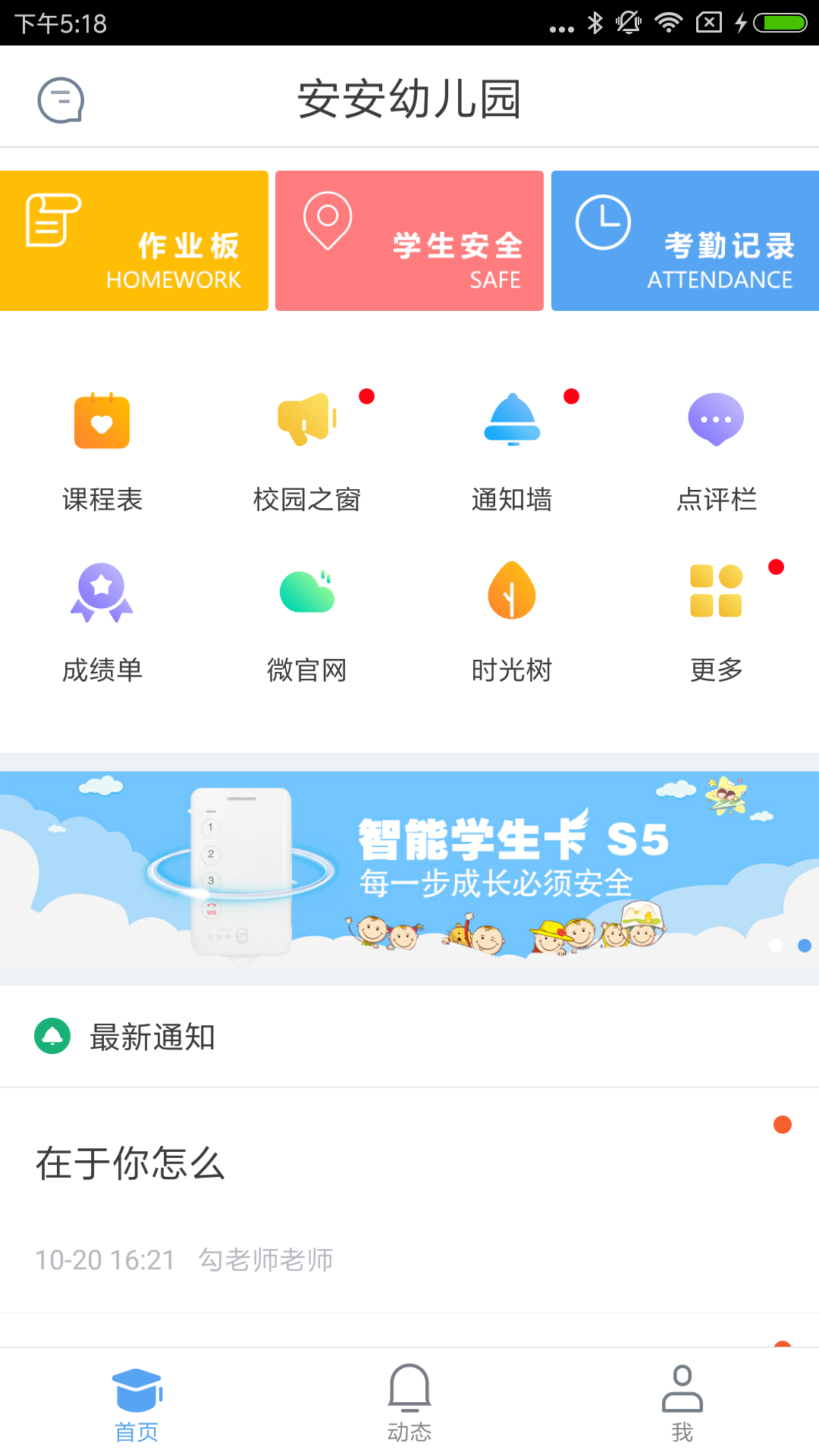Viewport: 819px width, 1456px height.
Task: Open the chat messages icon
Action: coord(61,99)
